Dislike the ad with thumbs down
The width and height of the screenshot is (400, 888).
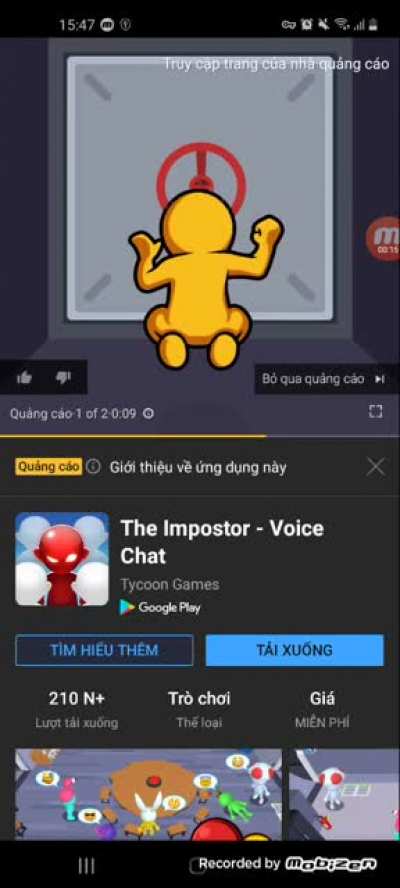pos(63,378)
